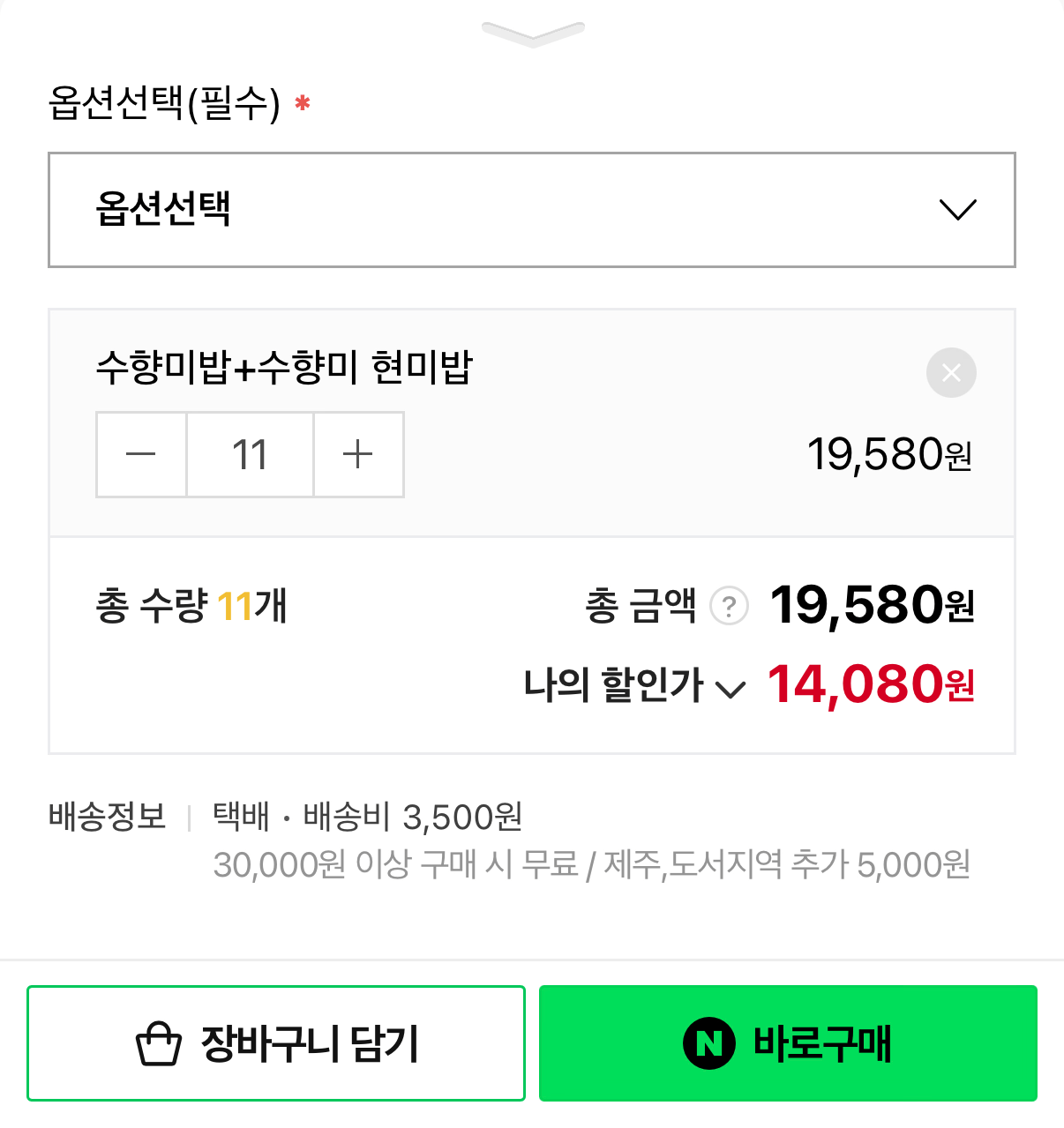This screenshot has height=1128, width=1064.
Task: Click the shopping cart icon in 장바구니 담기 button
Action: (x=159, y=1043)
